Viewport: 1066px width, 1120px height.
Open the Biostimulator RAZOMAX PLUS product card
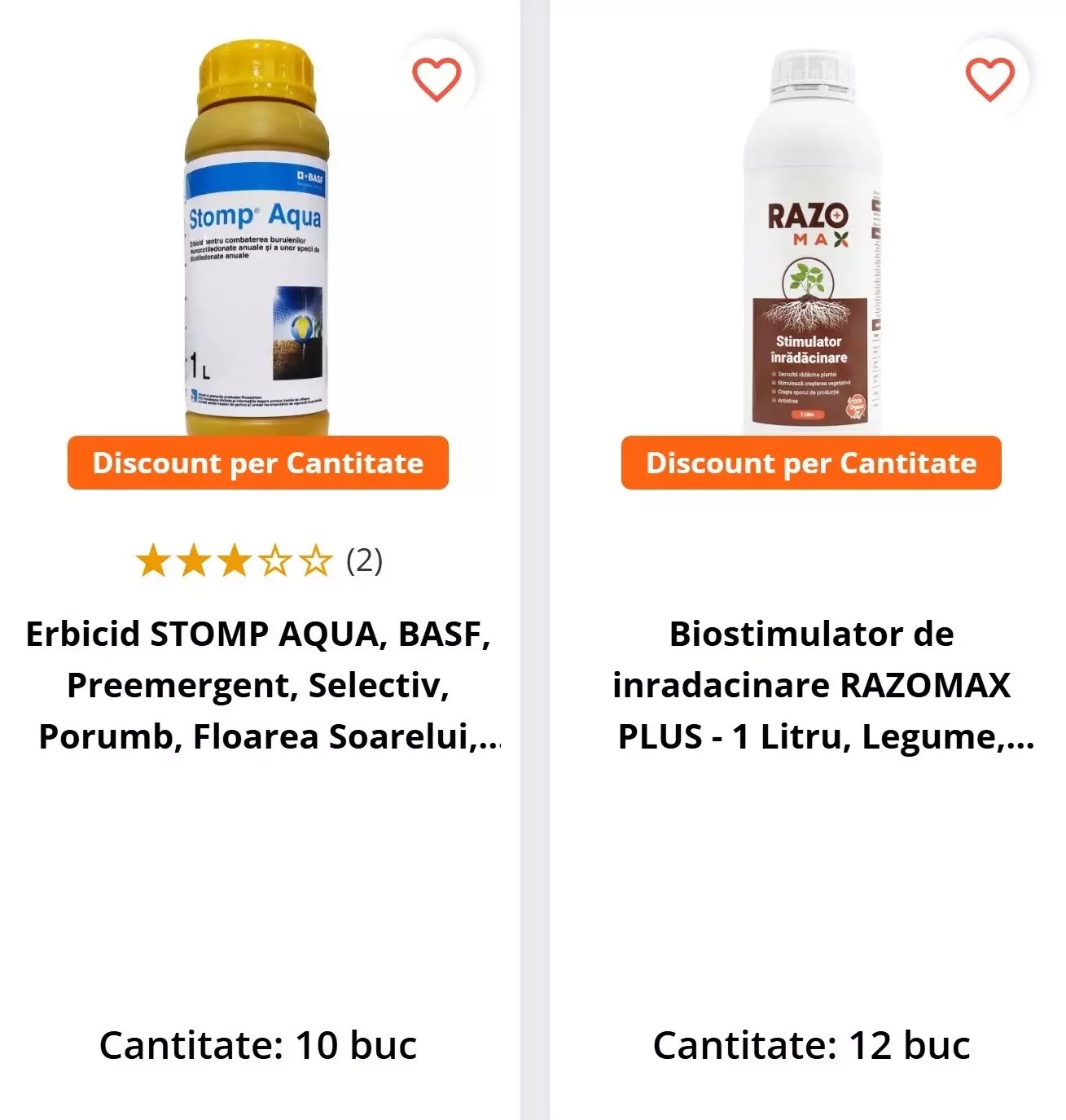pos(811,684)
